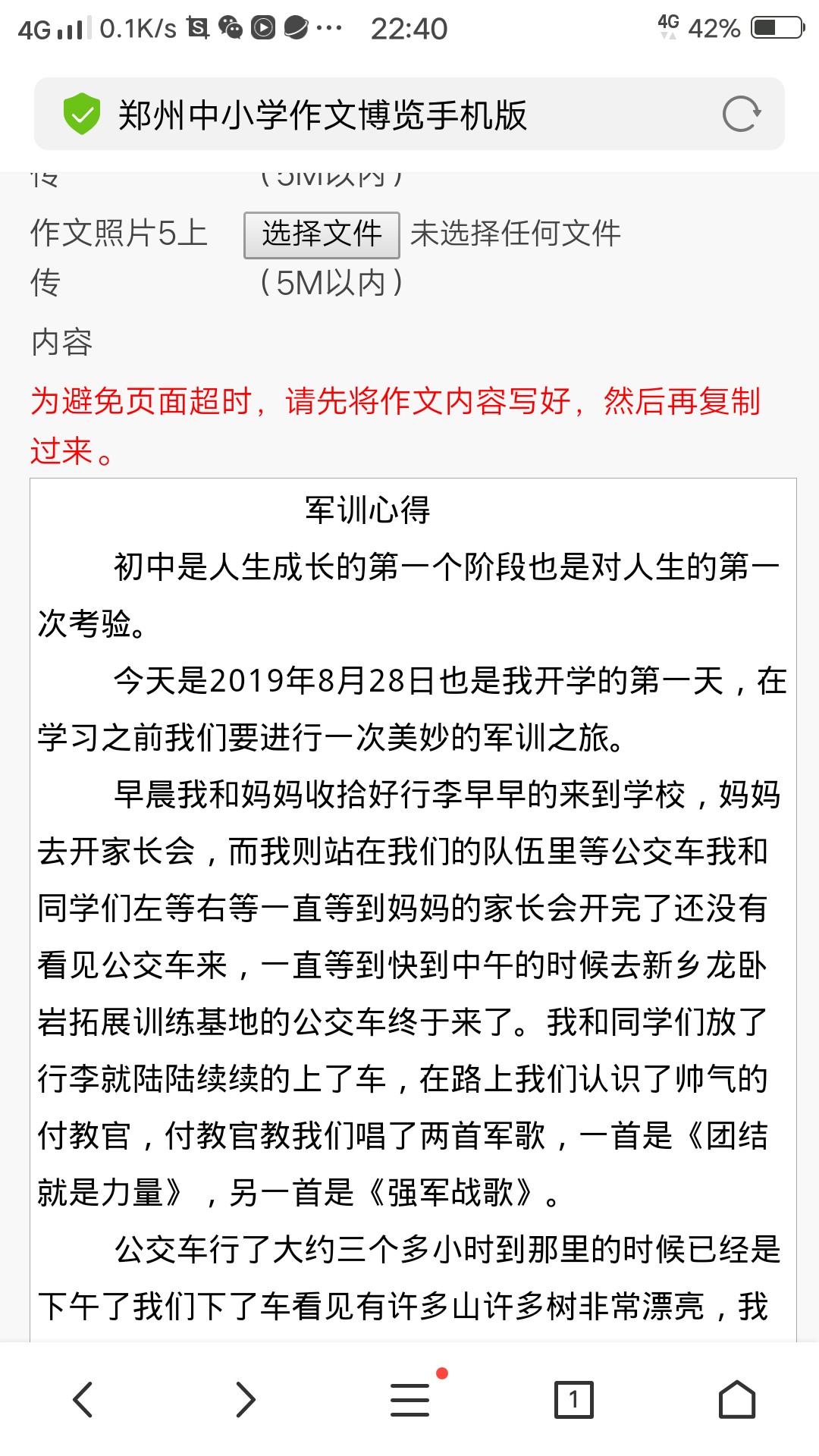Focus the 军训心得 essay content text box
The image size is (819, 1456).
(413, 910)
